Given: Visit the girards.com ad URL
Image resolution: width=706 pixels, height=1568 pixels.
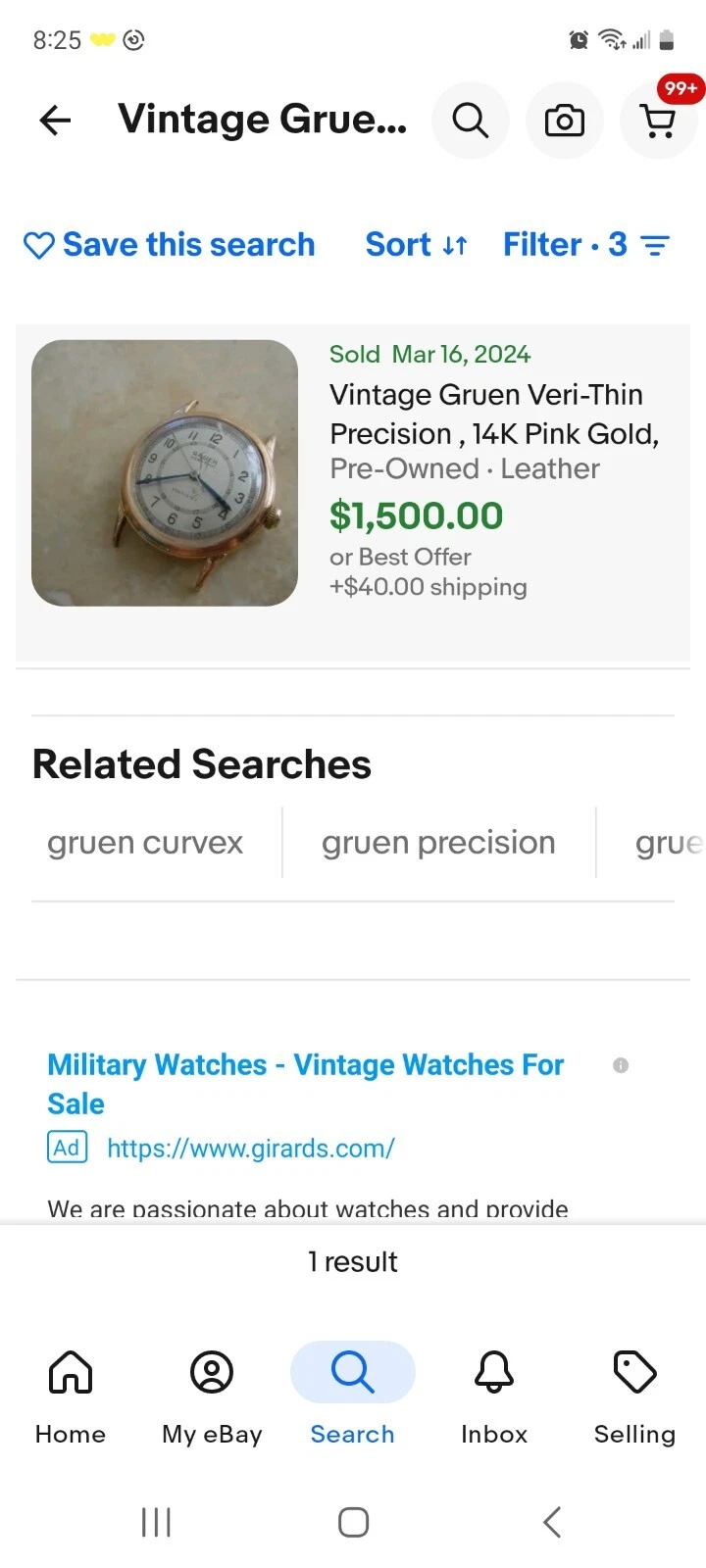Looking at the screenshot, I should pos(251,1149).
